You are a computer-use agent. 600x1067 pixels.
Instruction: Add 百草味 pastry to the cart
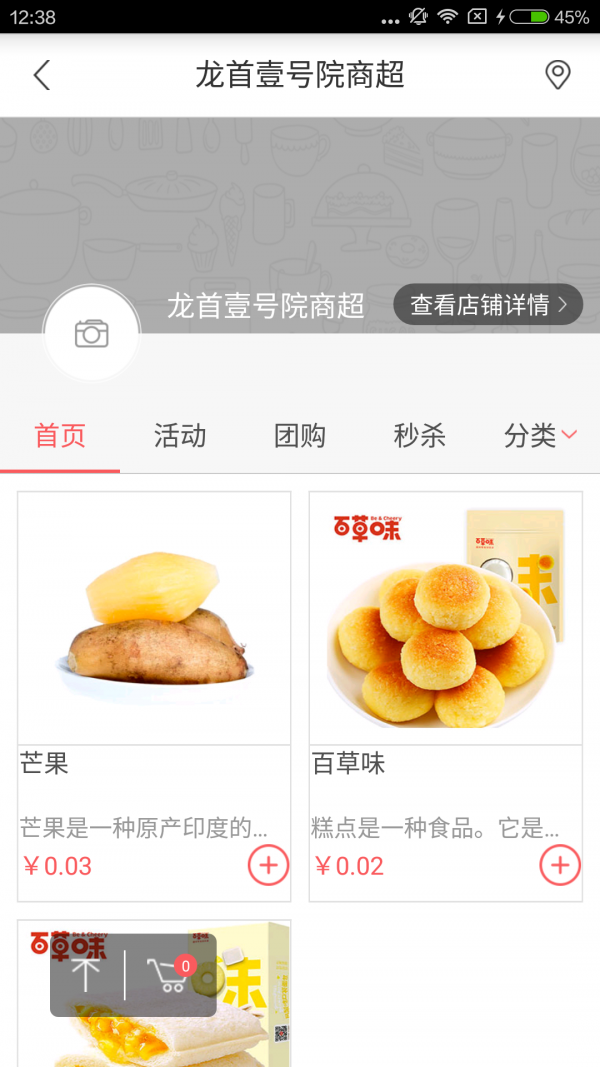point(560,865)
